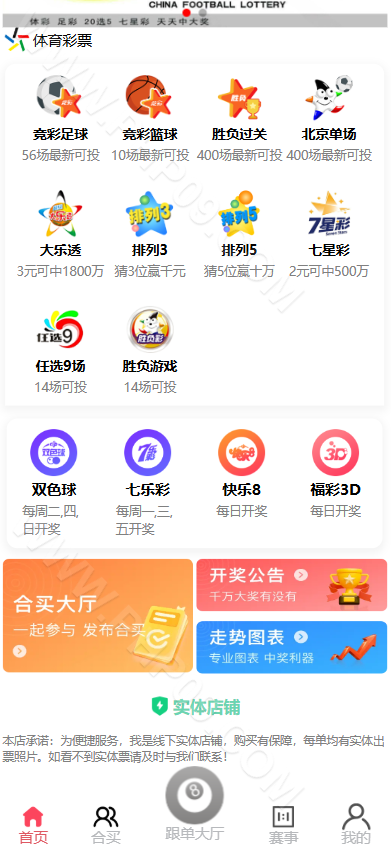Open 胜负游戏 game
Viewport: 391px width, 850px height.
pyautogui.click(x=150, y=351)
